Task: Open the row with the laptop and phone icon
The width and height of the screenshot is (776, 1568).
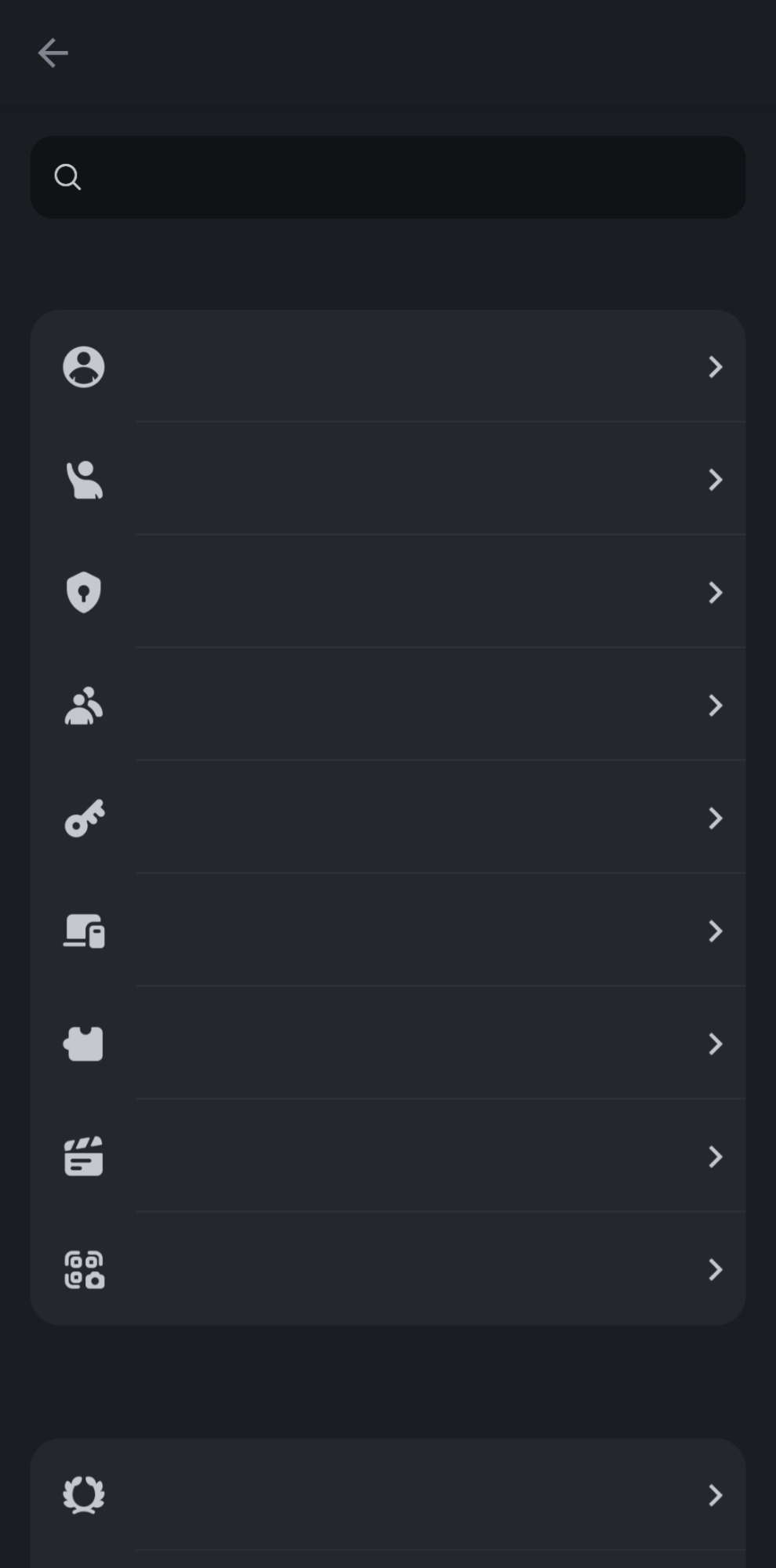Action: [x=387, y=931]
